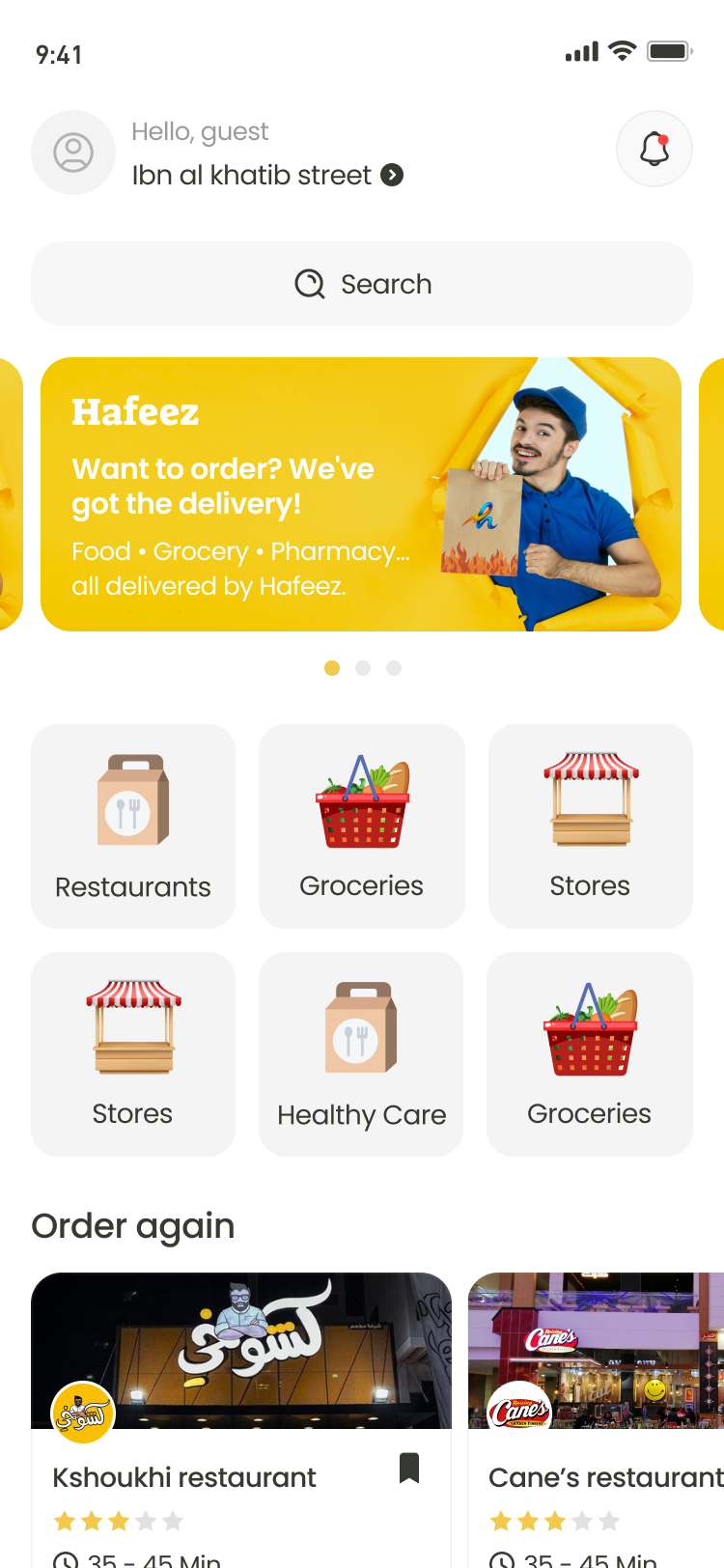The height and width of the screenshot is (1568, 724).
Task: Open the Stores stall icon
Action: pos(590,798)
